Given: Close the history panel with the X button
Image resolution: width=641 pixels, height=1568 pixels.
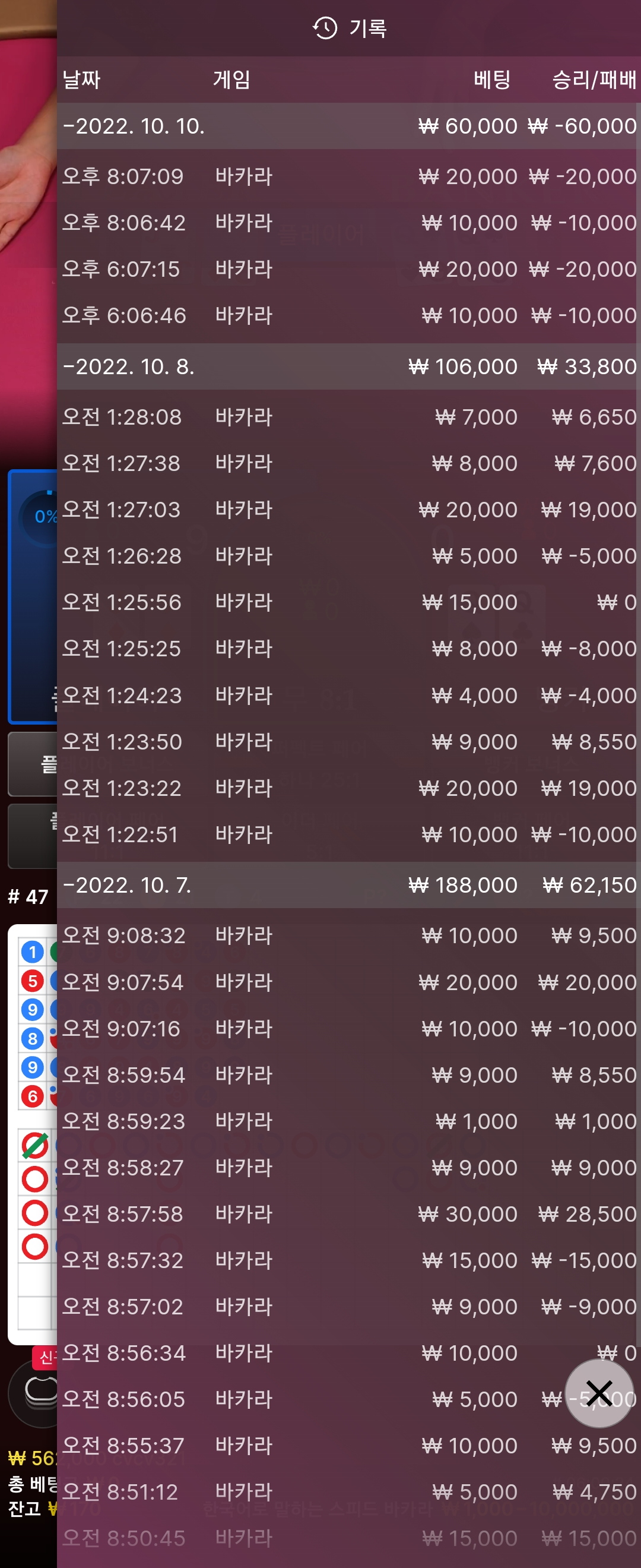Looking at the screenshot, I should click(x=599, y=1393).
